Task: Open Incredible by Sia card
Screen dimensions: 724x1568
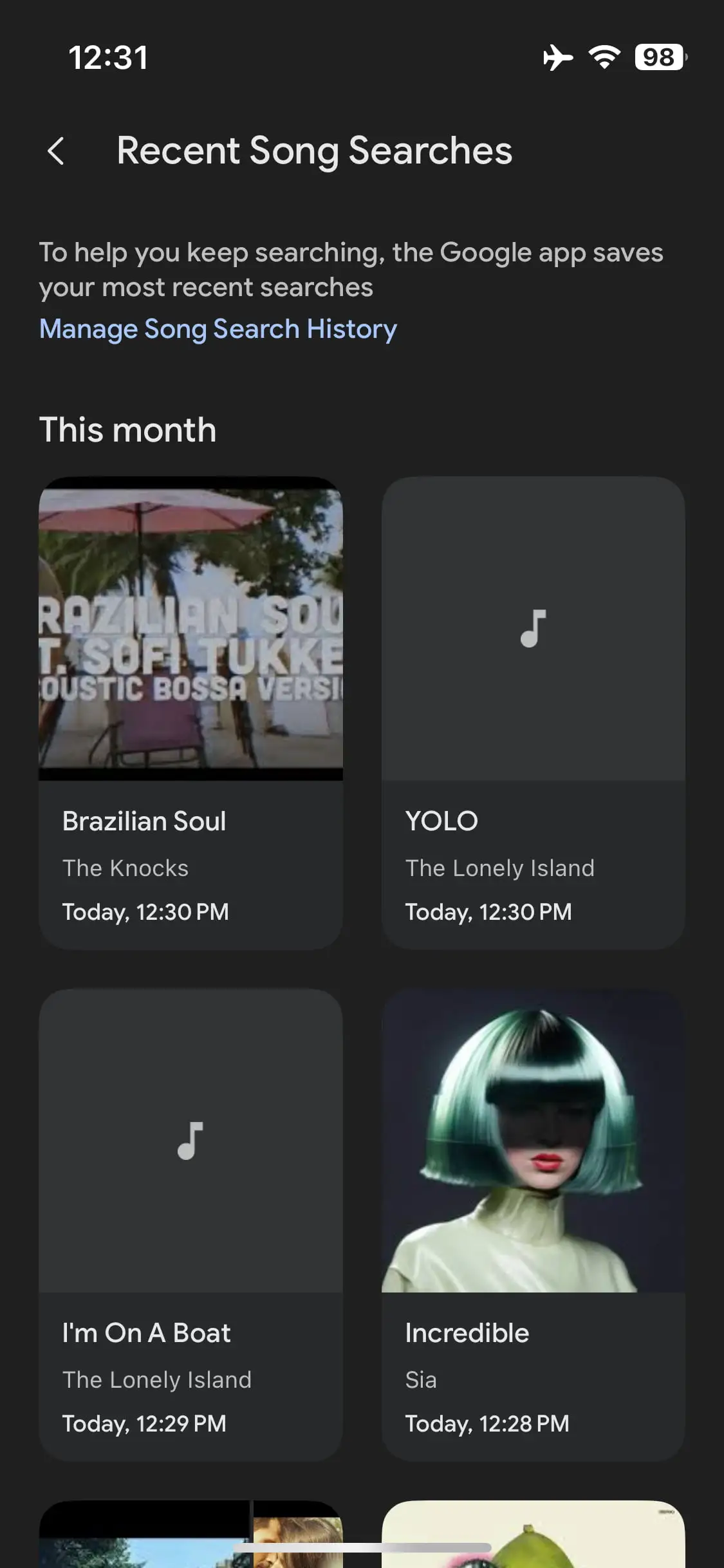Action: [533, 1224]
